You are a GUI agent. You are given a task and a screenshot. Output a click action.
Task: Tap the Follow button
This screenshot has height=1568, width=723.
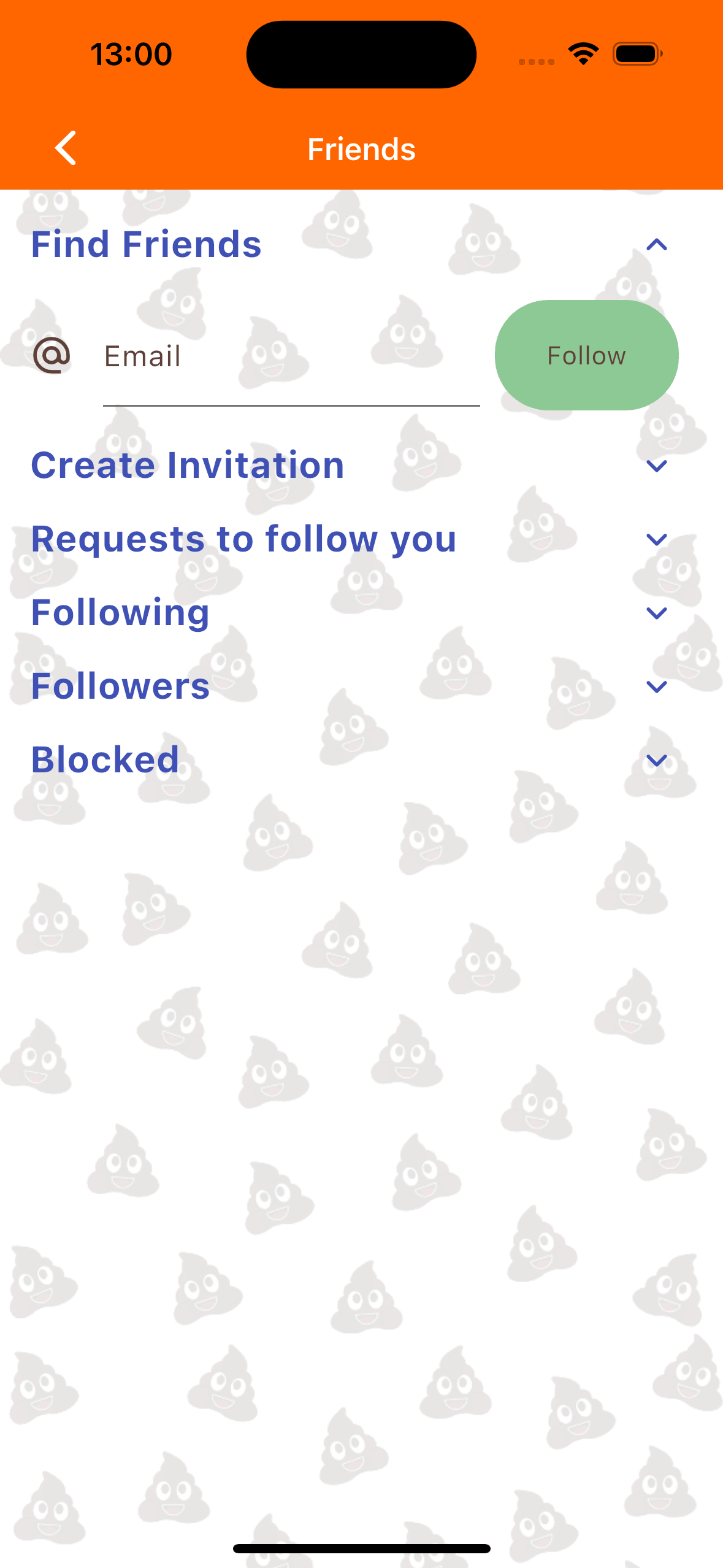(x=586, y=355)
